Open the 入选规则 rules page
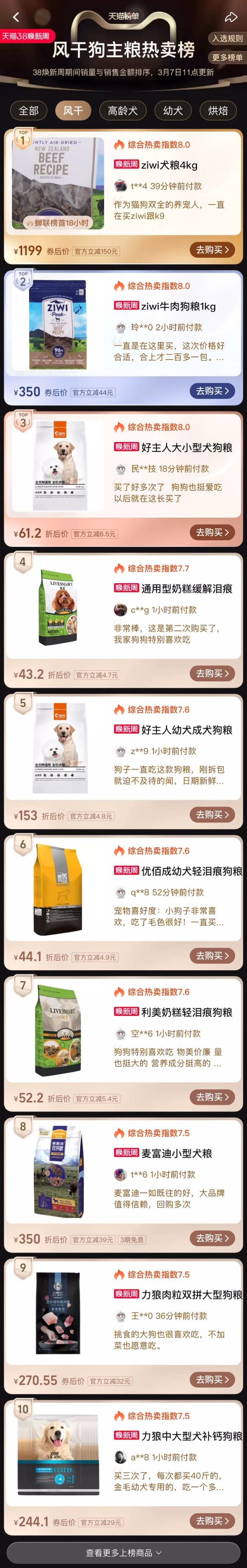Image resolution: width=247 pixels, height=1568 pixels. click(x=227, y=38)
